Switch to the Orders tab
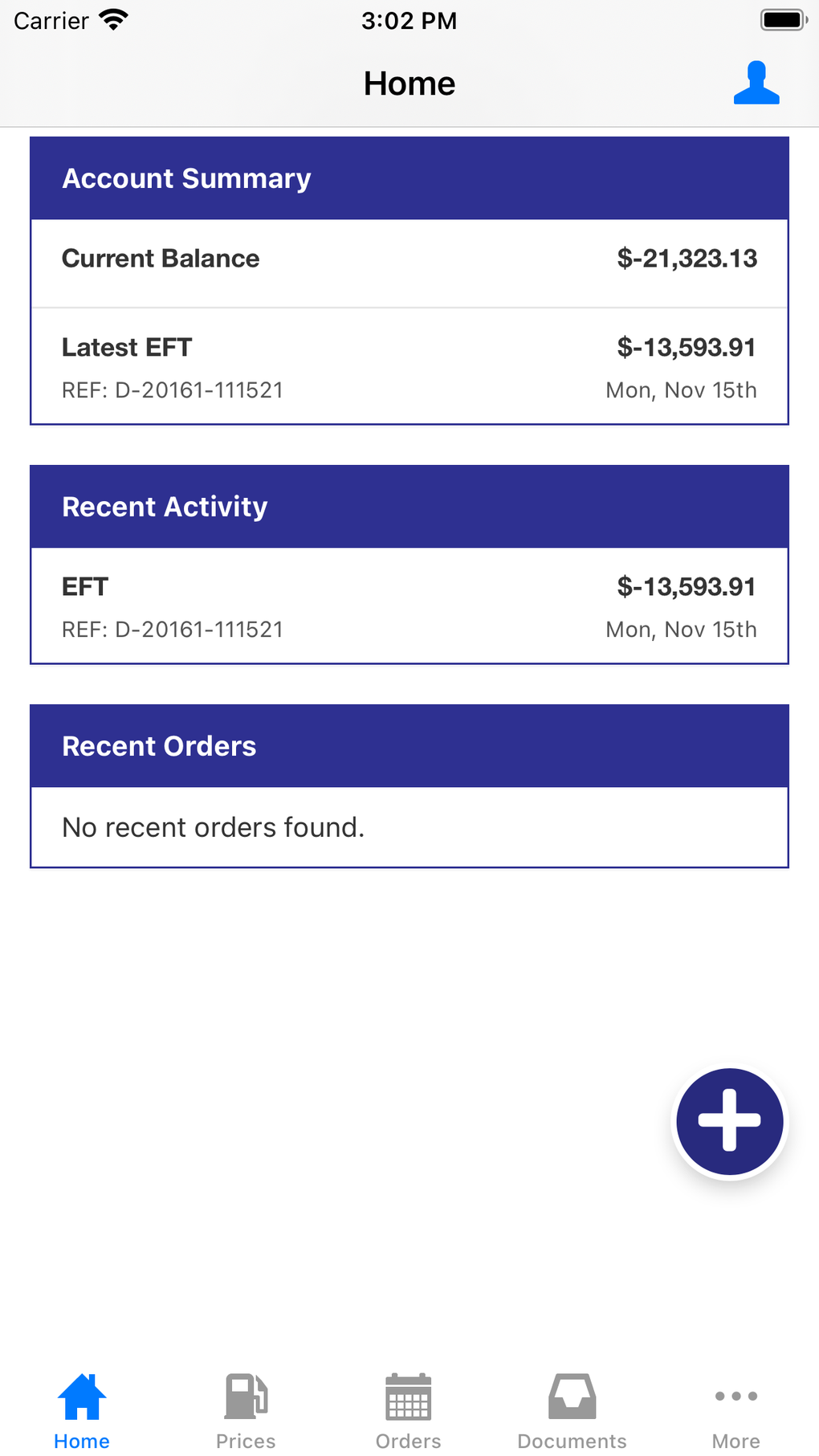 click(409, 1411)
